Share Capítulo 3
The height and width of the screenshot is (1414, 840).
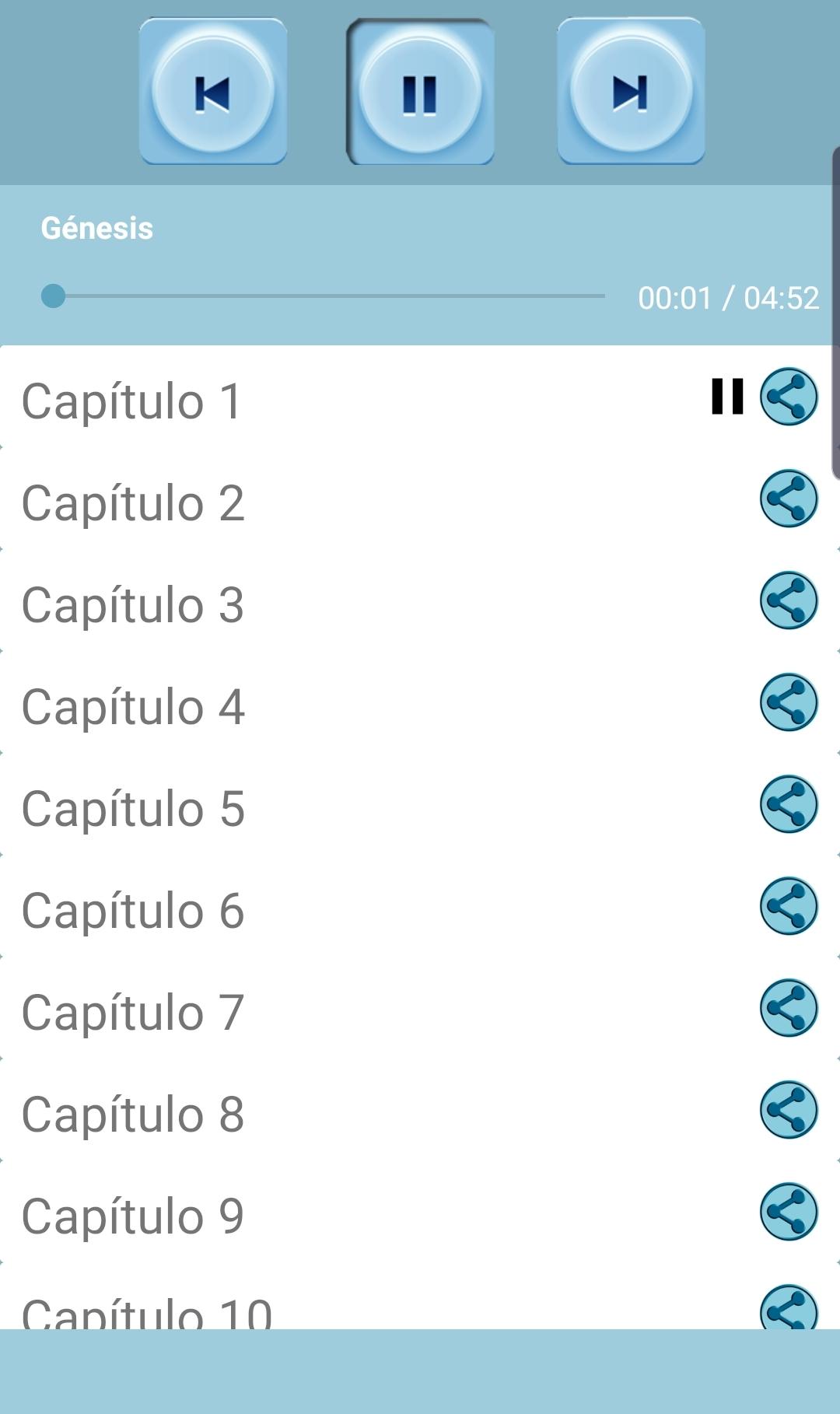click(788, 600)
